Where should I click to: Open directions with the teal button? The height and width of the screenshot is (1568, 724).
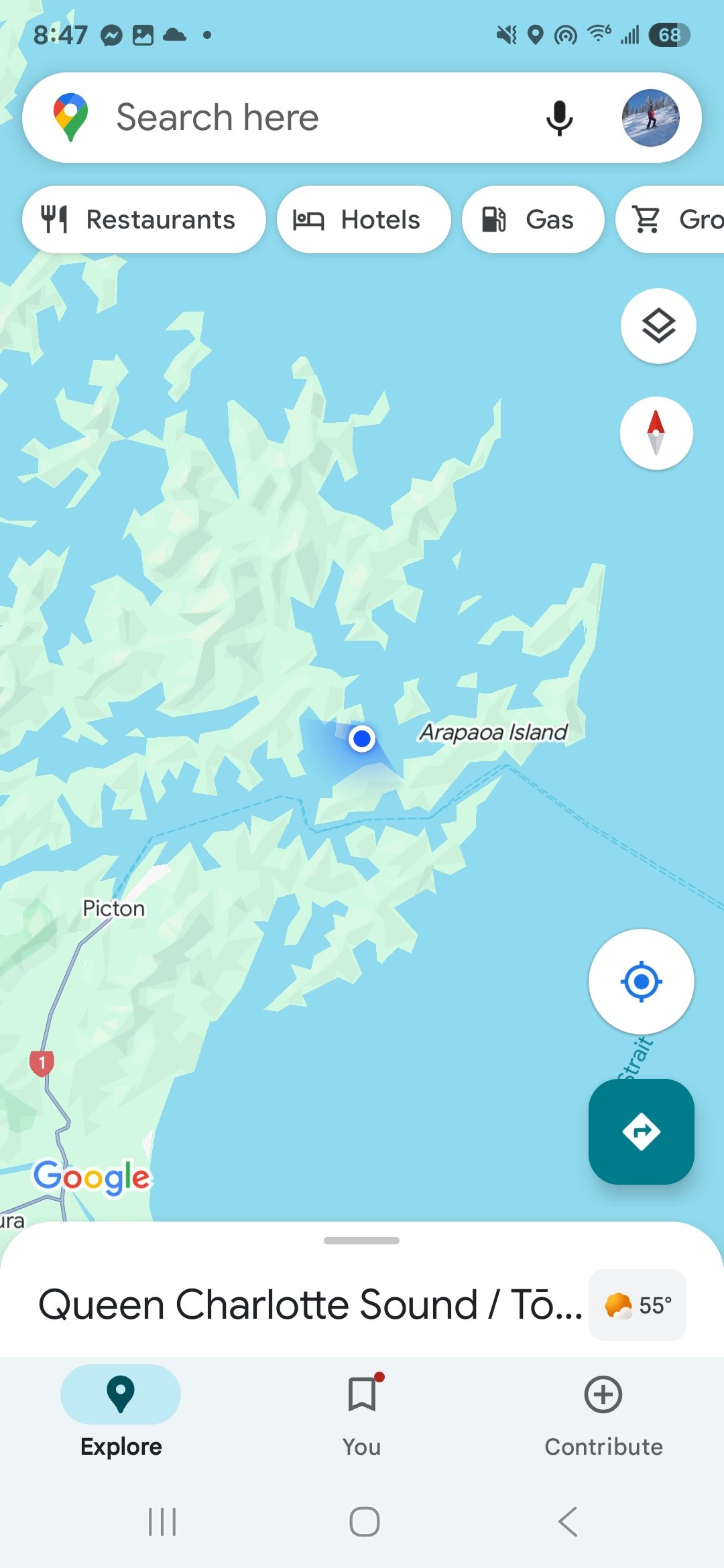click(x=642, y=1132)
